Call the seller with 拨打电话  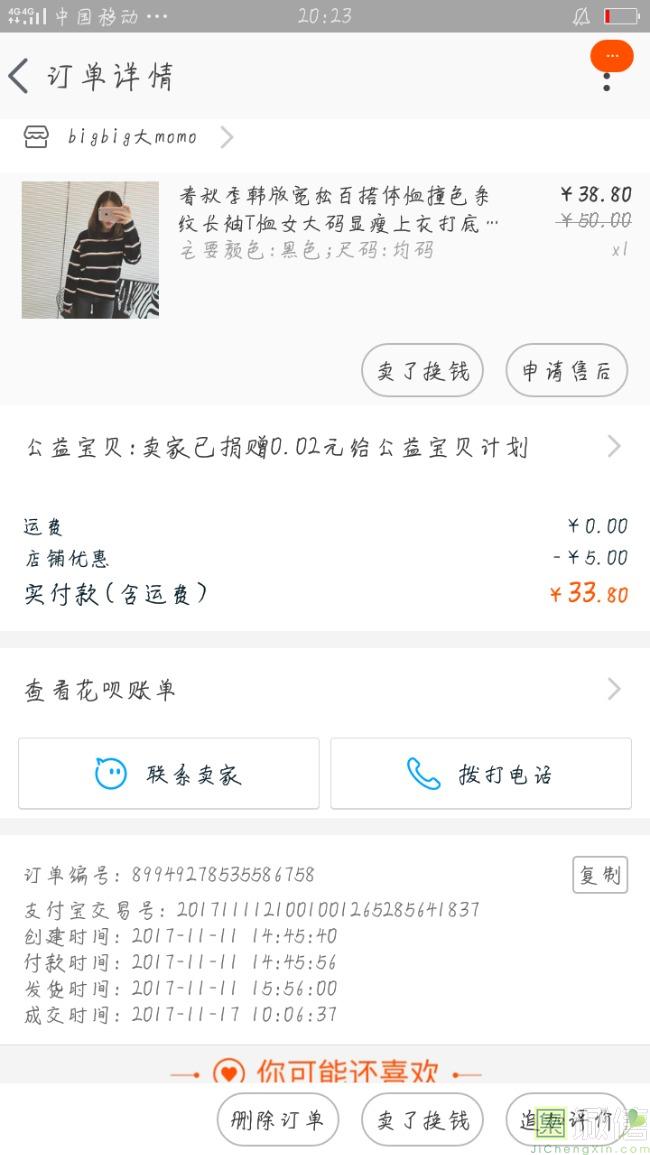click(x=481, y=773)
